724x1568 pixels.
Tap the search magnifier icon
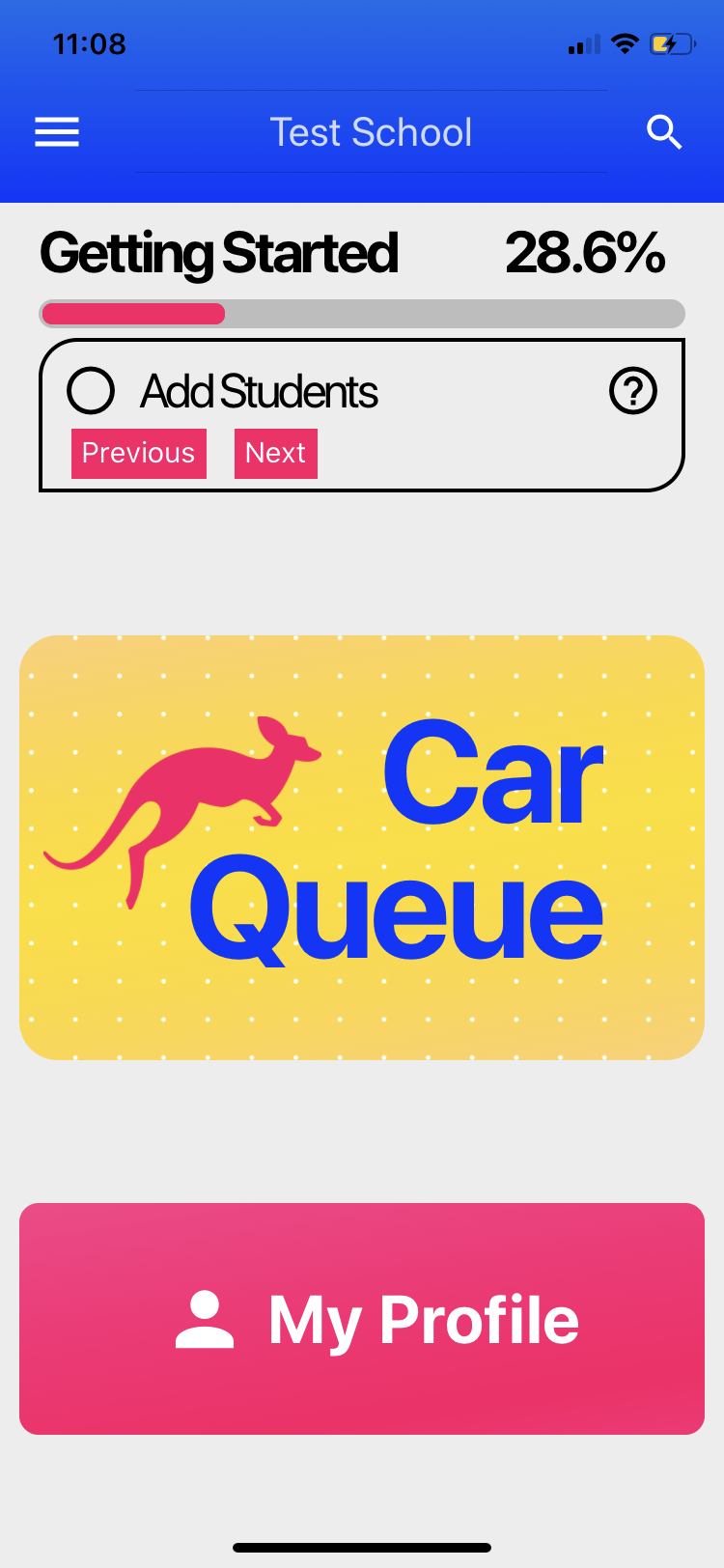pos(664,132)
